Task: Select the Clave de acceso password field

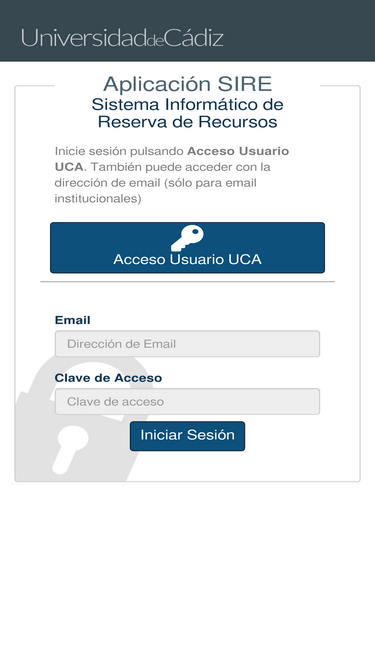Action: click(x=188, y=402)
